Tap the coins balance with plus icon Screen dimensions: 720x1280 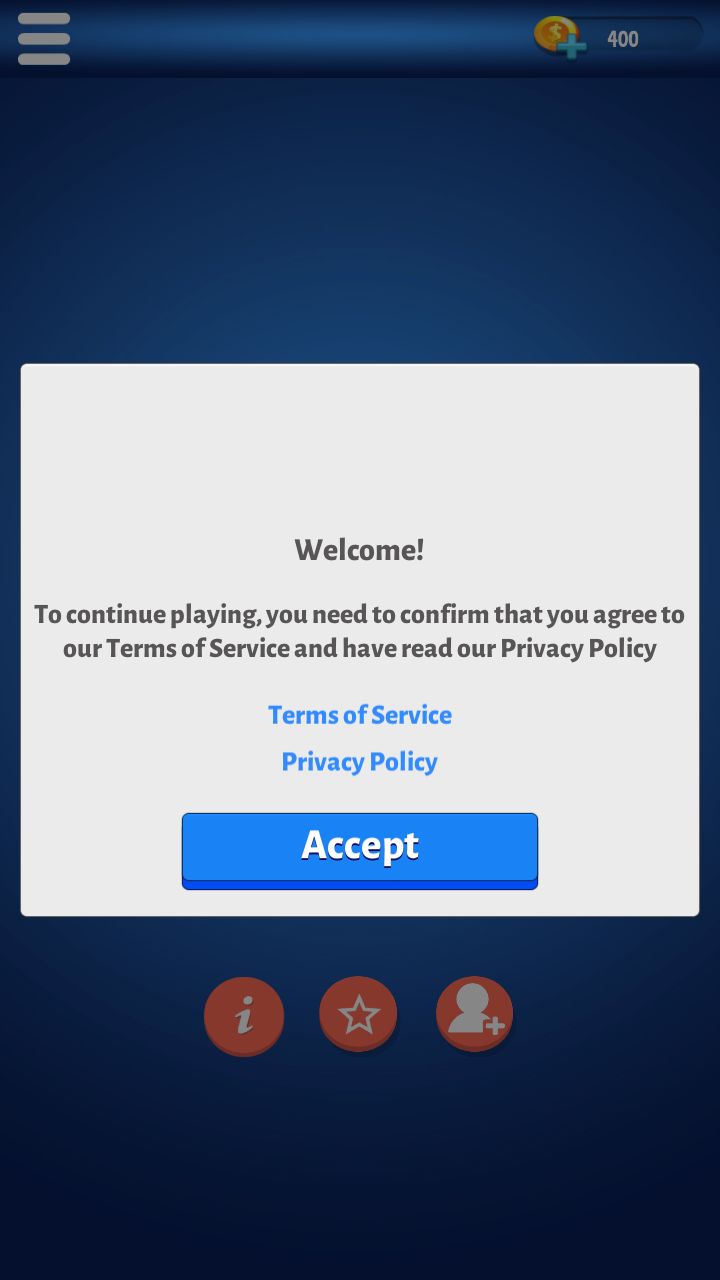coord(614,38)
